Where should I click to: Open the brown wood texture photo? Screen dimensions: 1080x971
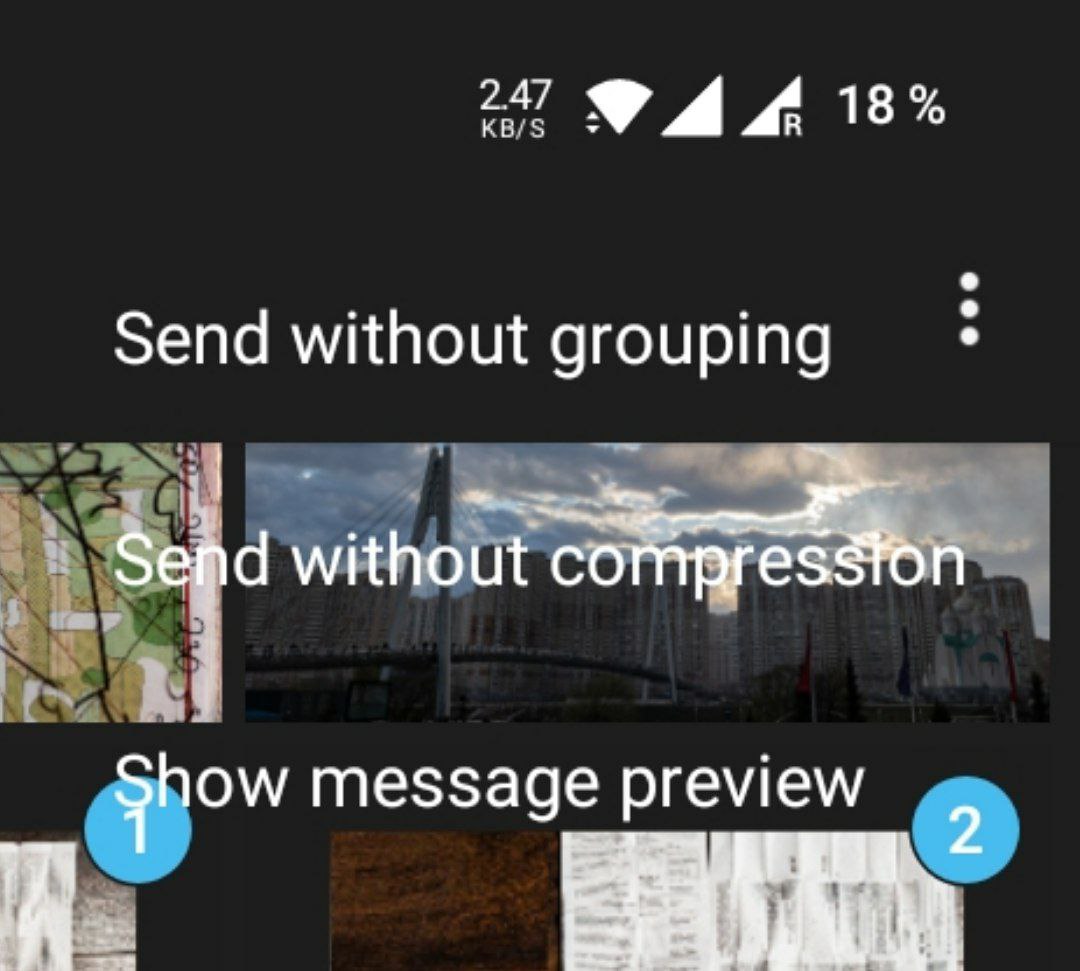coord(443,901)
